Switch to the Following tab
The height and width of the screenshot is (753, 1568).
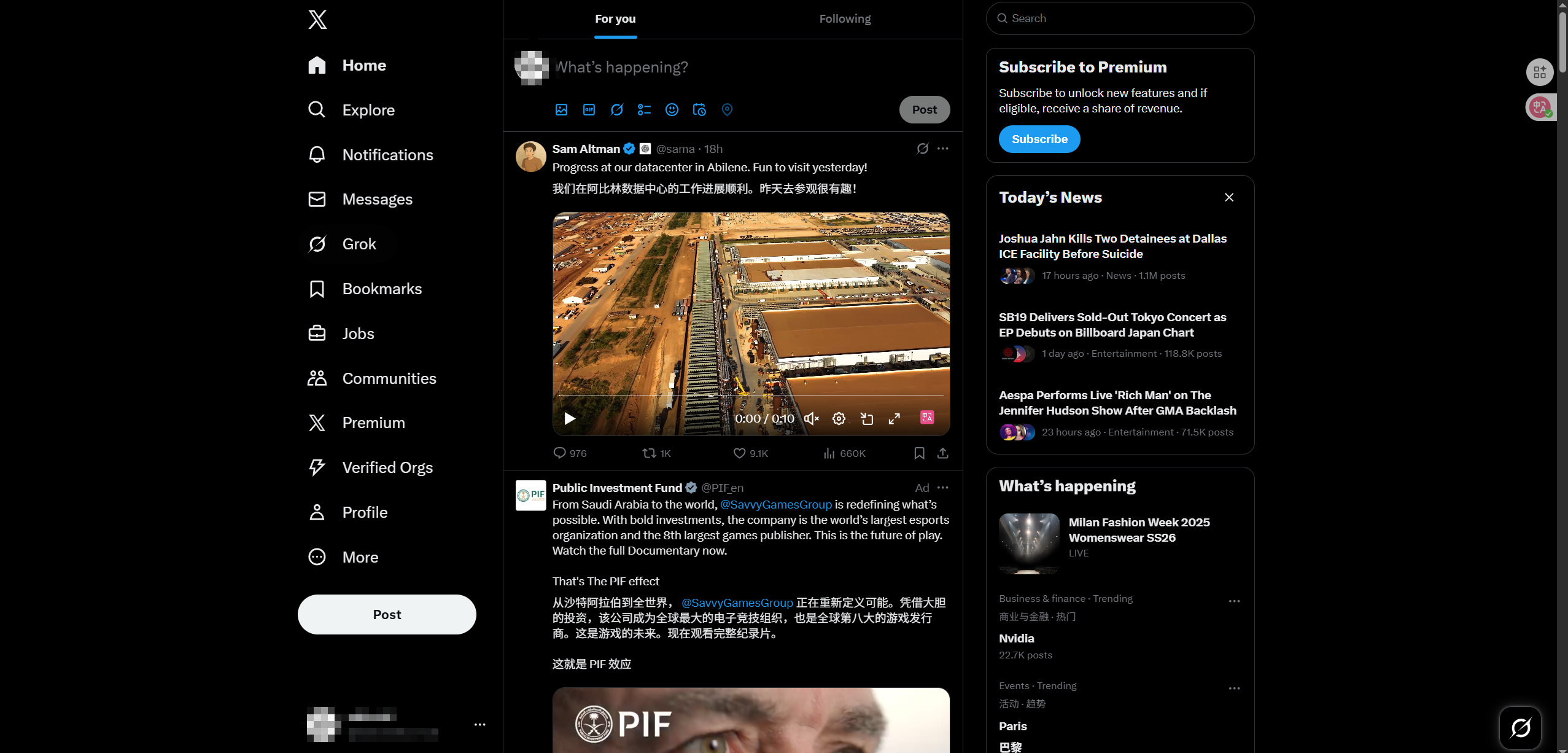point(845,19)
